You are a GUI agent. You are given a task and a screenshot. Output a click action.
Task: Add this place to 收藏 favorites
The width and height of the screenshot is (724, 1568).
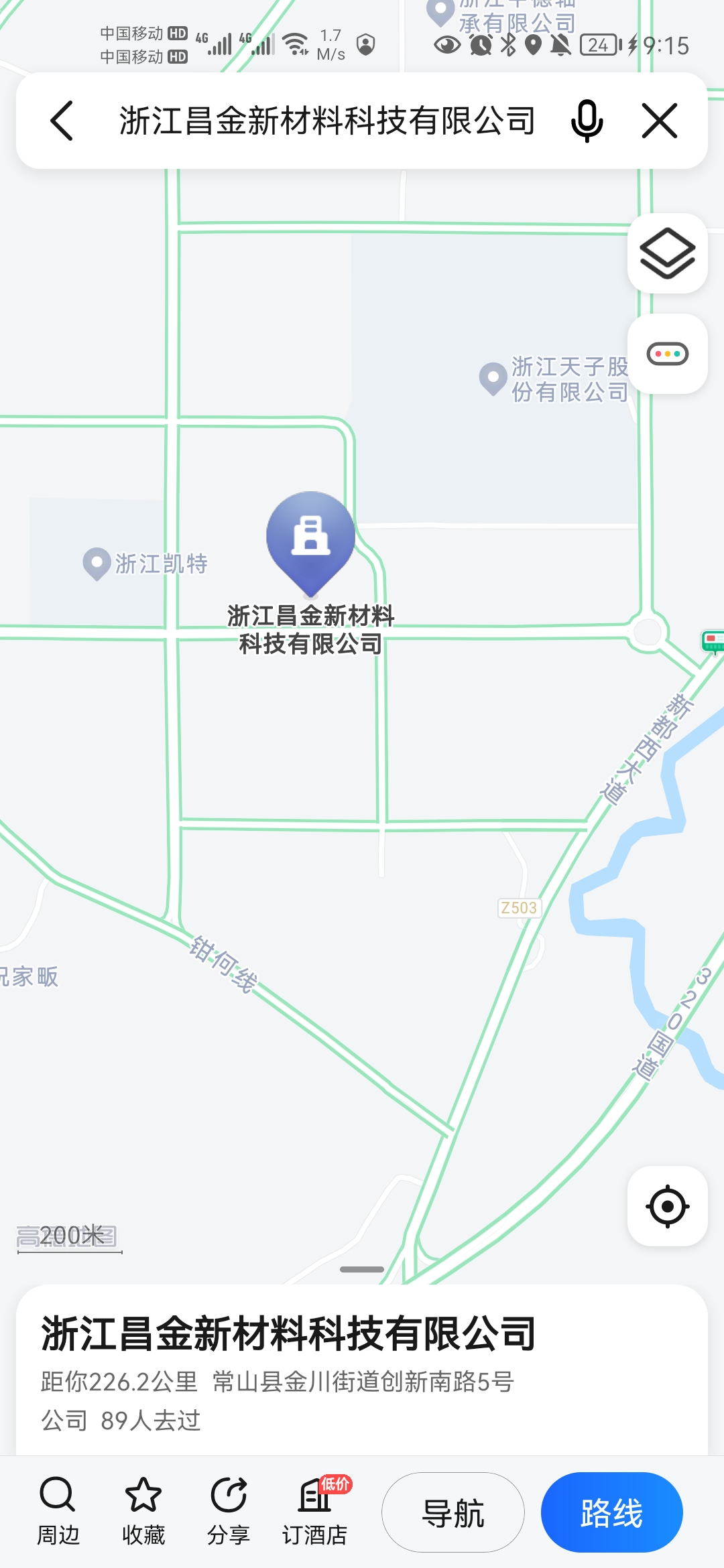coord(143,1512)
